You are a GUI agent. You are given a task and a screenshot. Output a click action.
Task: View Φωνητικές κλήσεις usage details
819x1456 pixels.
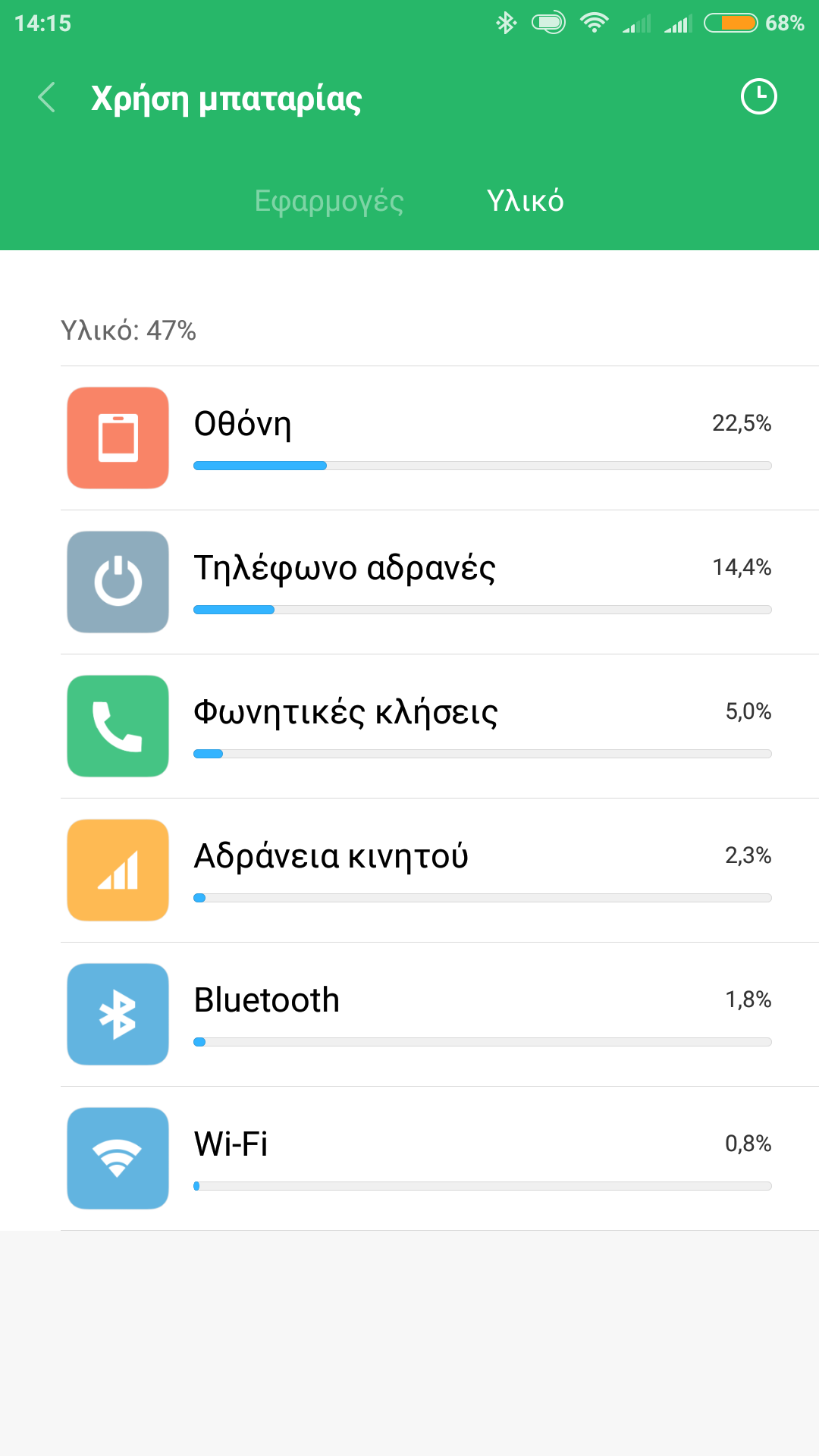tap(440, 726)
